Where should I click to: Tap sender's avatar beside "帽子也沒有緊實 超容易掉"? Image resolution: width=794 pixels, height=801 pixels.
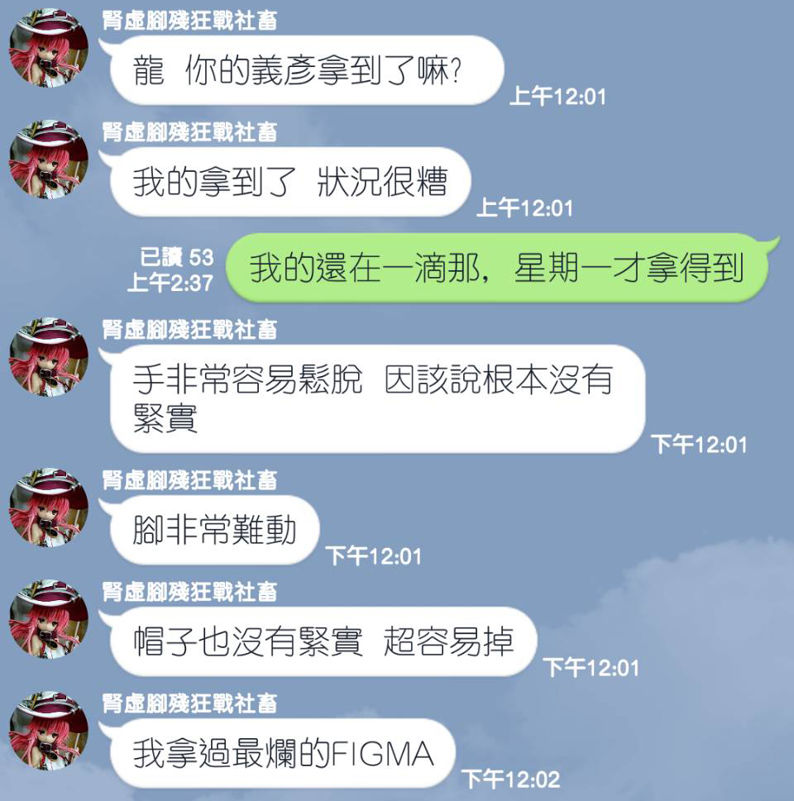(x=48, y=618)
